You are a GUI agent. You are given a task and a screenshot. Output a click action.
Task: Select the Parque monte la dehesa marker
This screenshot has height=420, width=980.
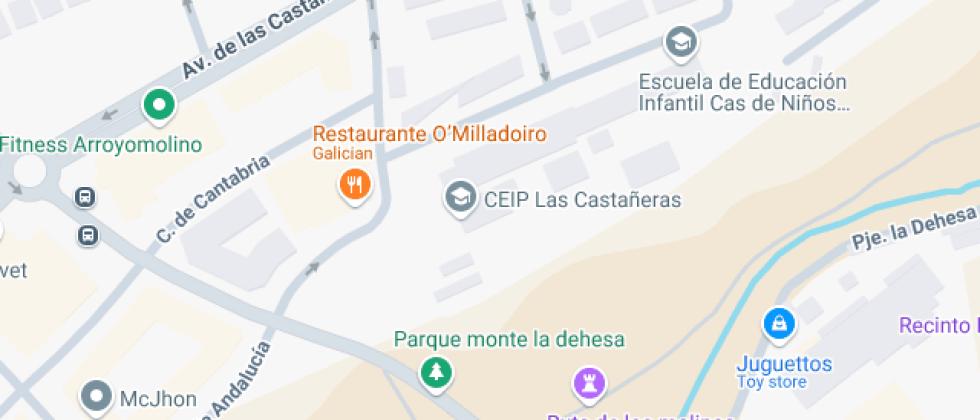436,372
